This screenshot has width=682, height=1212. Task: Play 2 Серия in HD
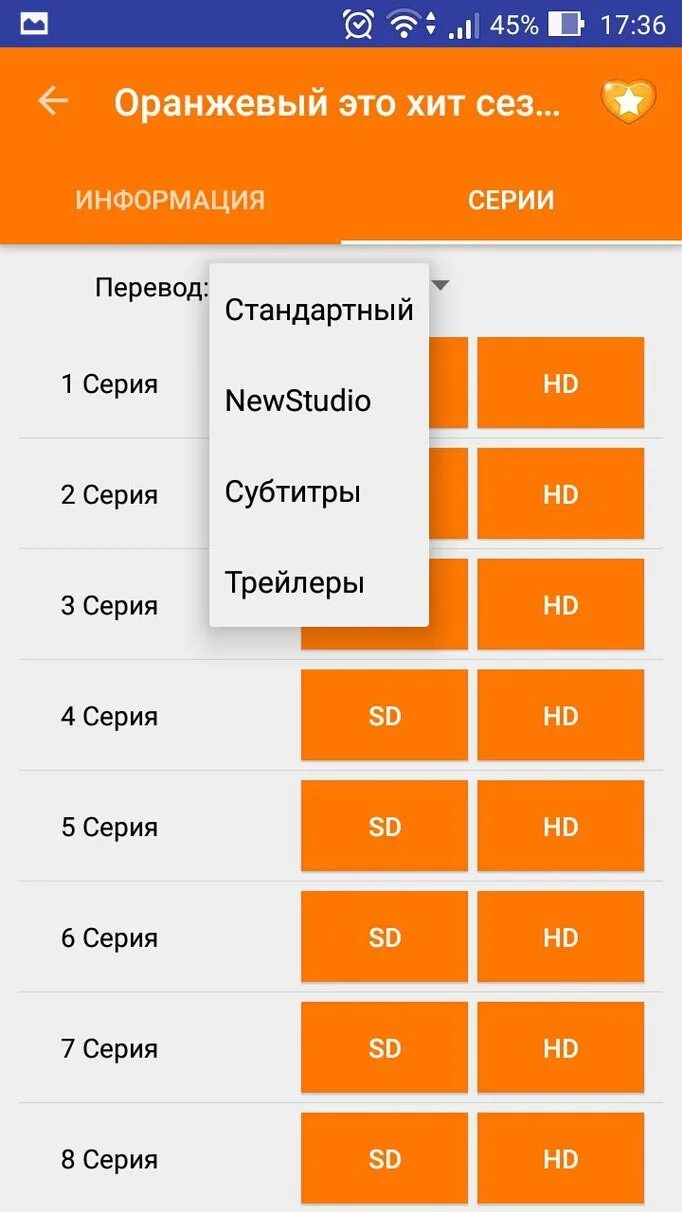560,494
